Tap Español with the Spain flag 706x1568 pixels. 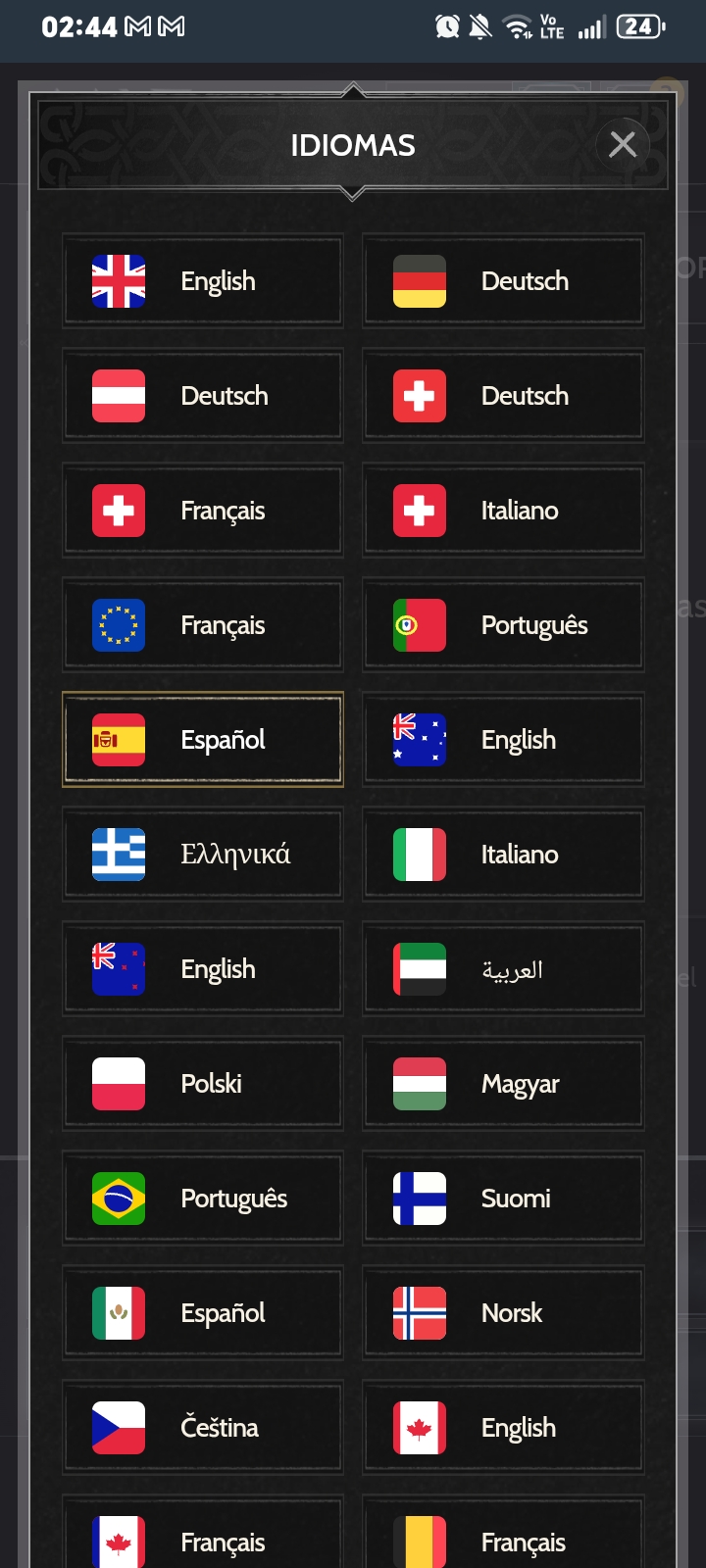[x=203, y=740]
